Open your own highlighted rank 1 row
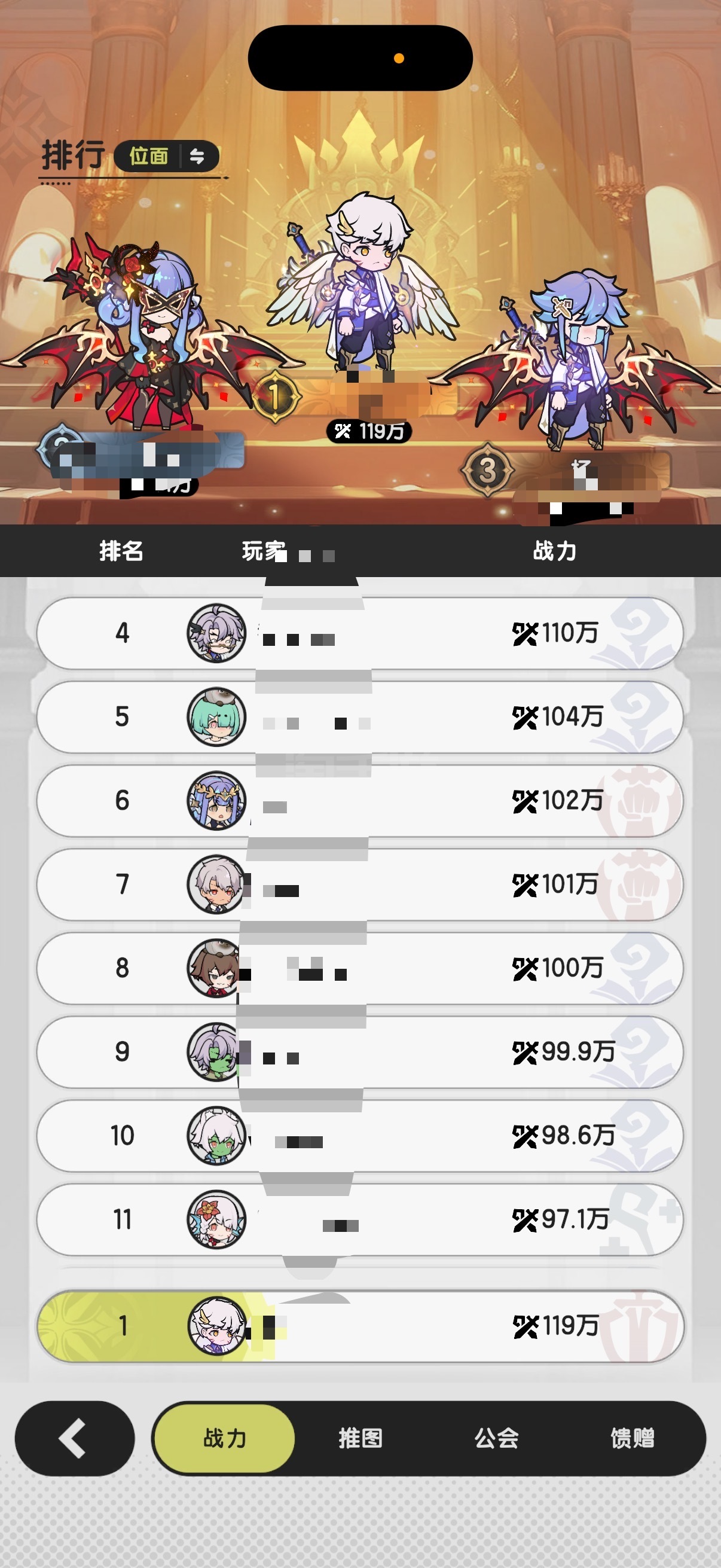This screenshot has height=1568, width=721. [359, 1326]
